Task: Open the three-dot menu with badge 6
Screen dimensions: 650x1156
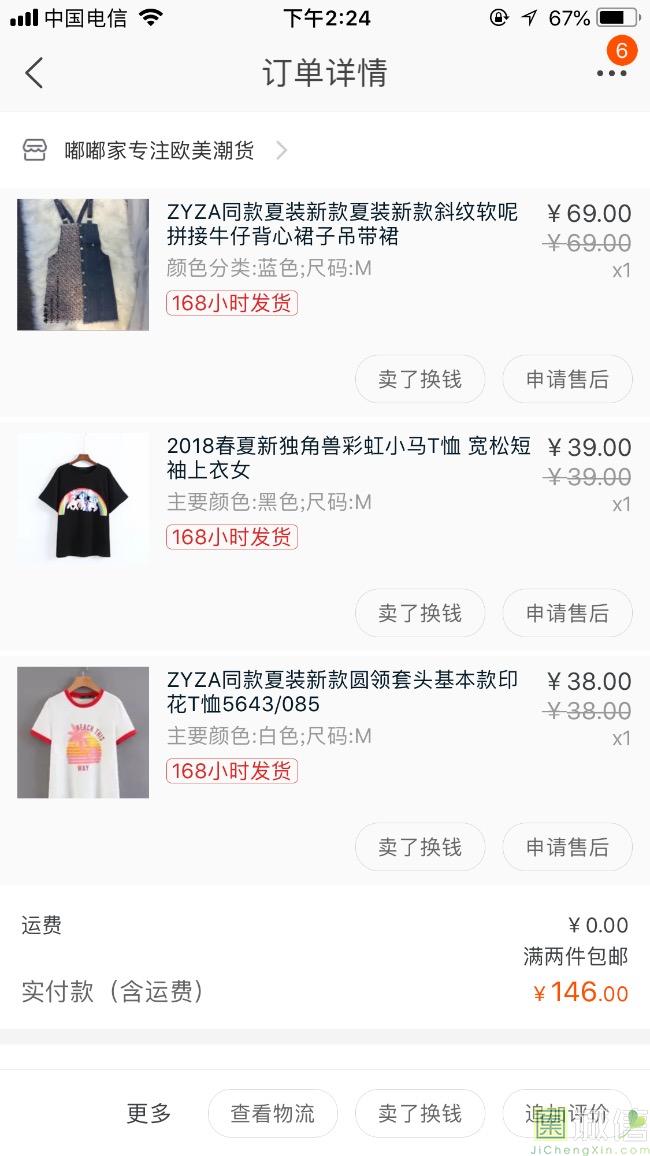Action: pos(611,73)
